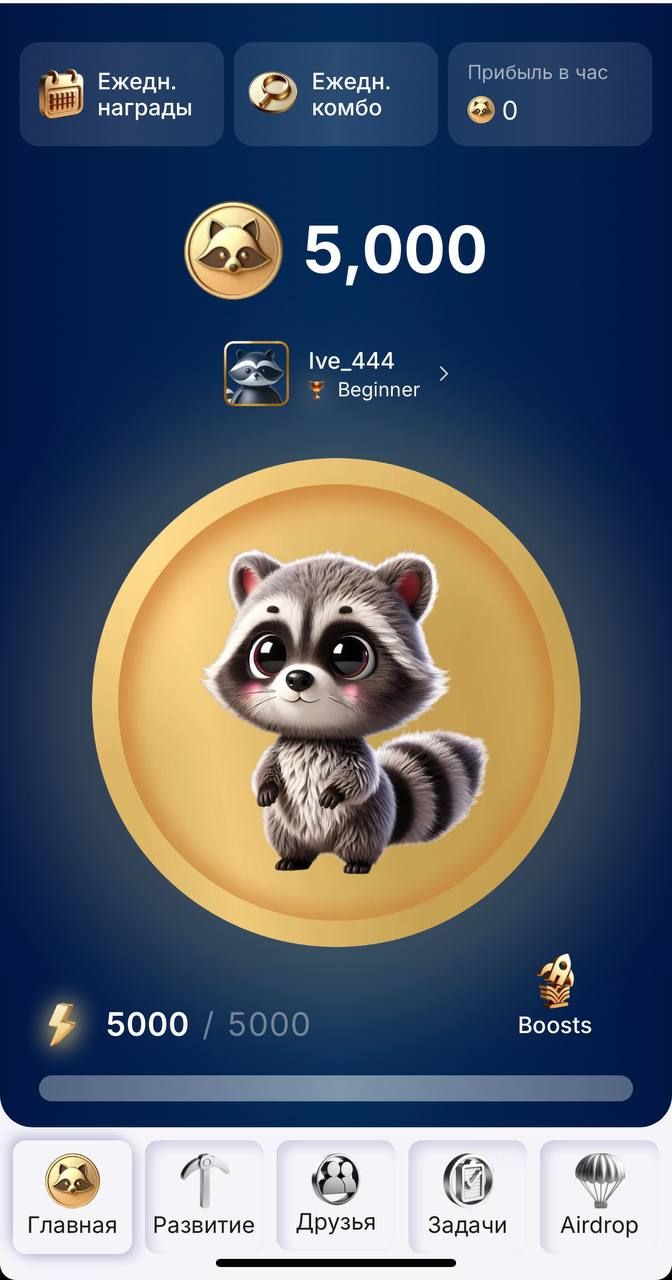Open the Задачи tab
The image size is (672, 1280).
(467, 1196)
